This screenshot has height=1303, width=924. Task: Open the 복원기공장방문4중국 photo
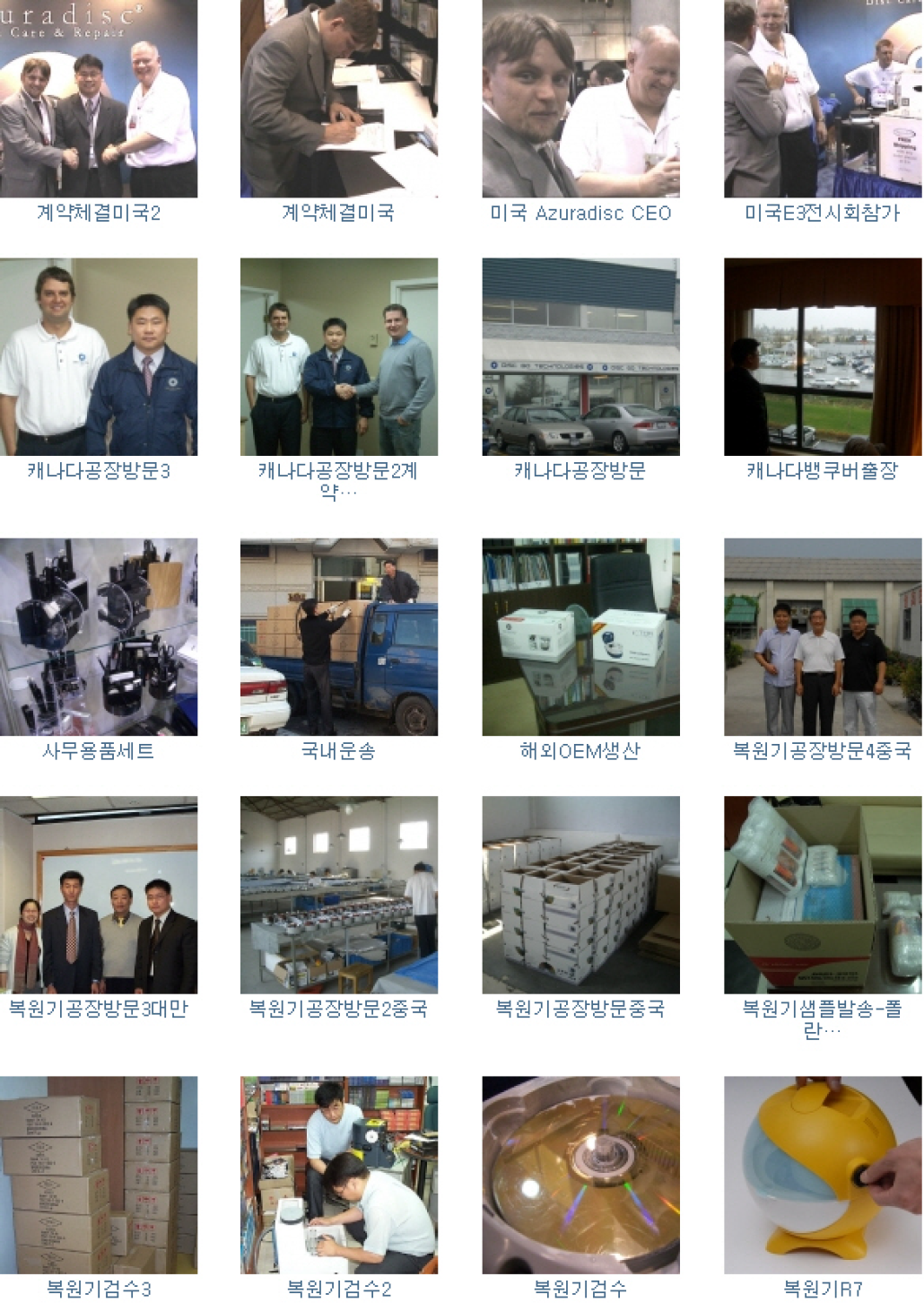823,636
